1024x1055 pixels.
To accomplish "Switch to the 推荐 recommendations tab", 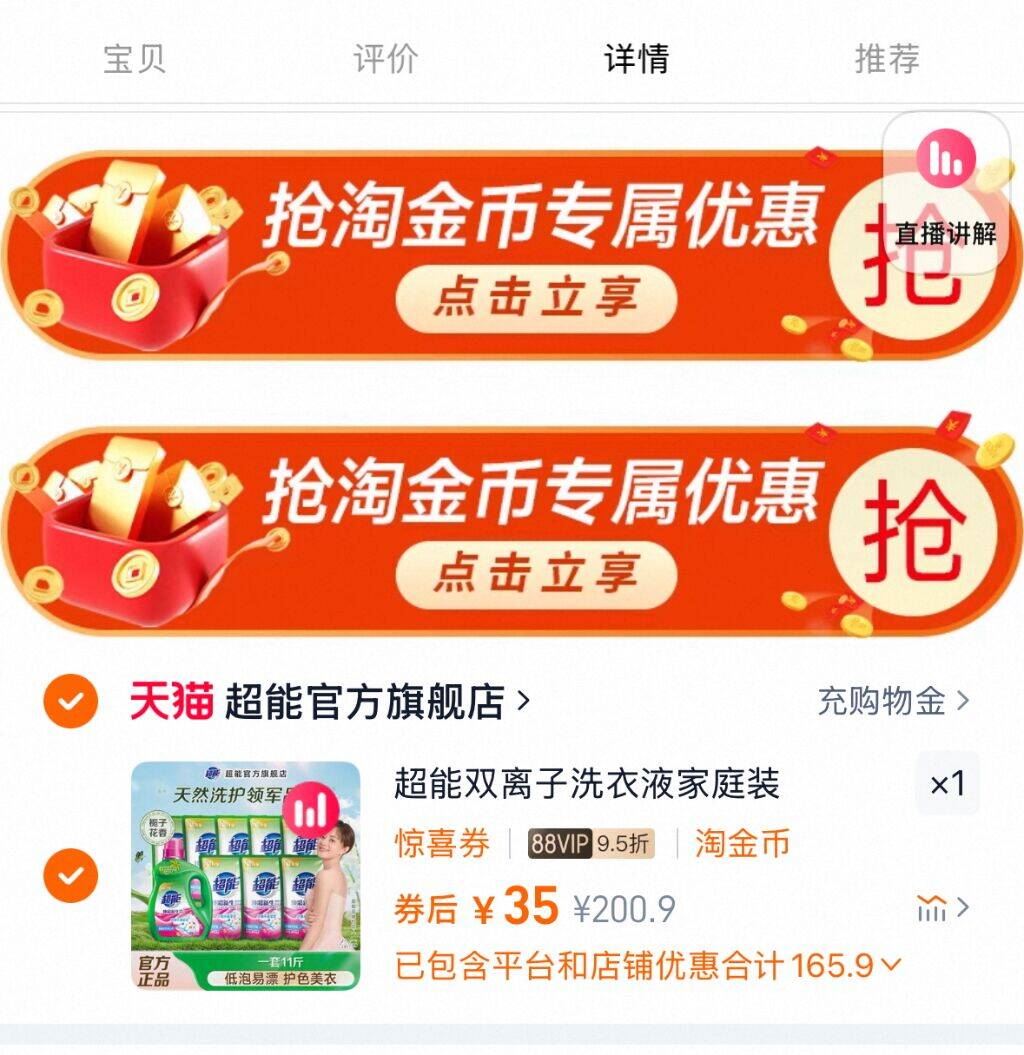I will (x=888, y=60).
